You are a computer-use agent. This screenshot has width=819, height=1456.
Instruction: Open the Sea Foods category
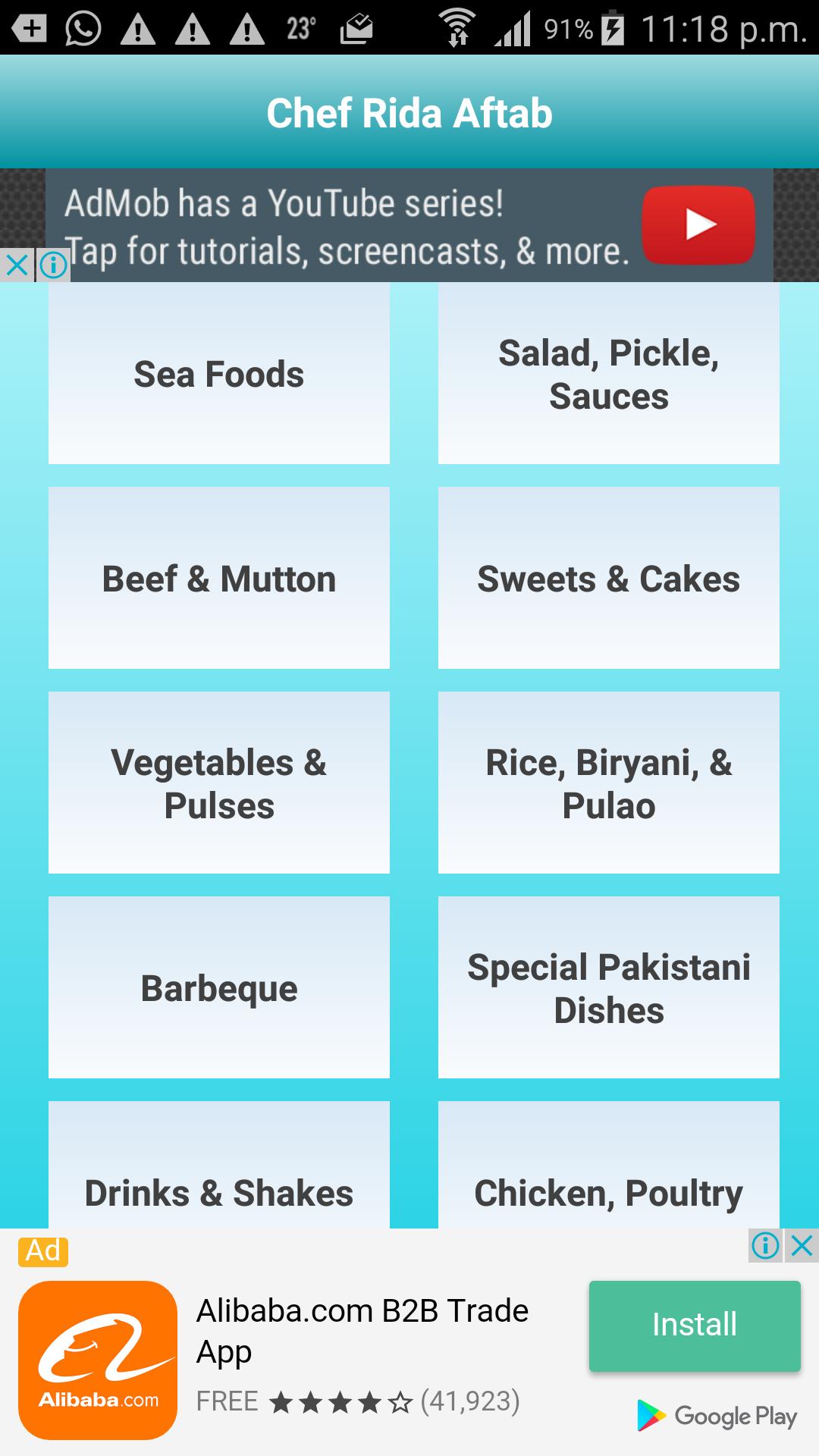tap(219, 373)
